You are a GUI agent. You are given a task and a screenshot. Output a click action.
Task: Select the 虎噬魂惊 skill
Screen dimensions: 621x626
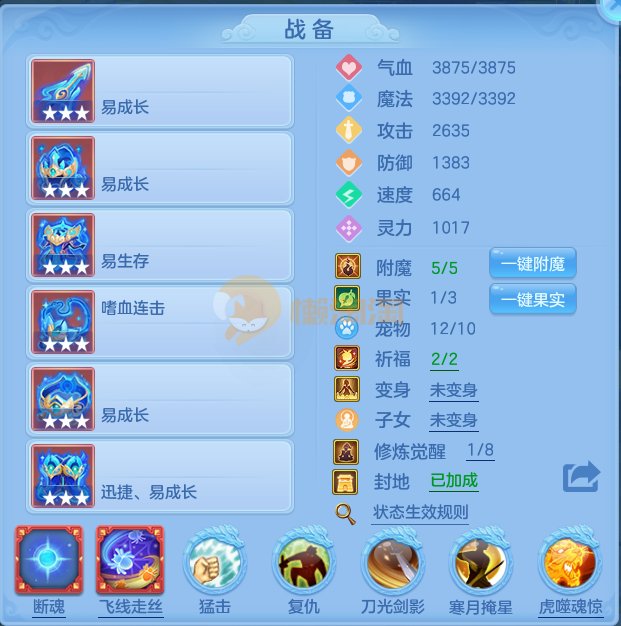[x=569, y=563]
